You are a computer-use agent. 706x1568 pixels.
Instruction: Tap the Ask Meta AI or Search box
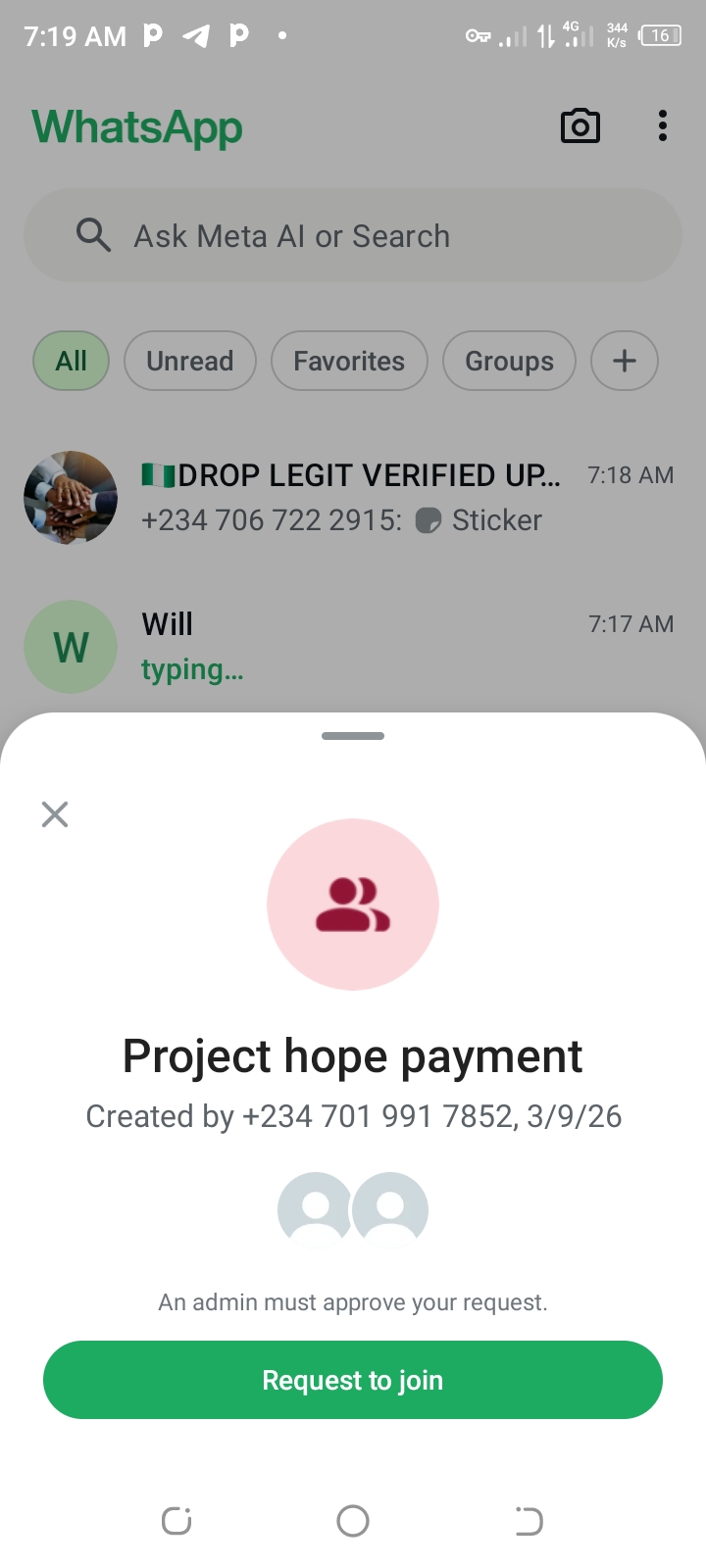click(353, 236)
